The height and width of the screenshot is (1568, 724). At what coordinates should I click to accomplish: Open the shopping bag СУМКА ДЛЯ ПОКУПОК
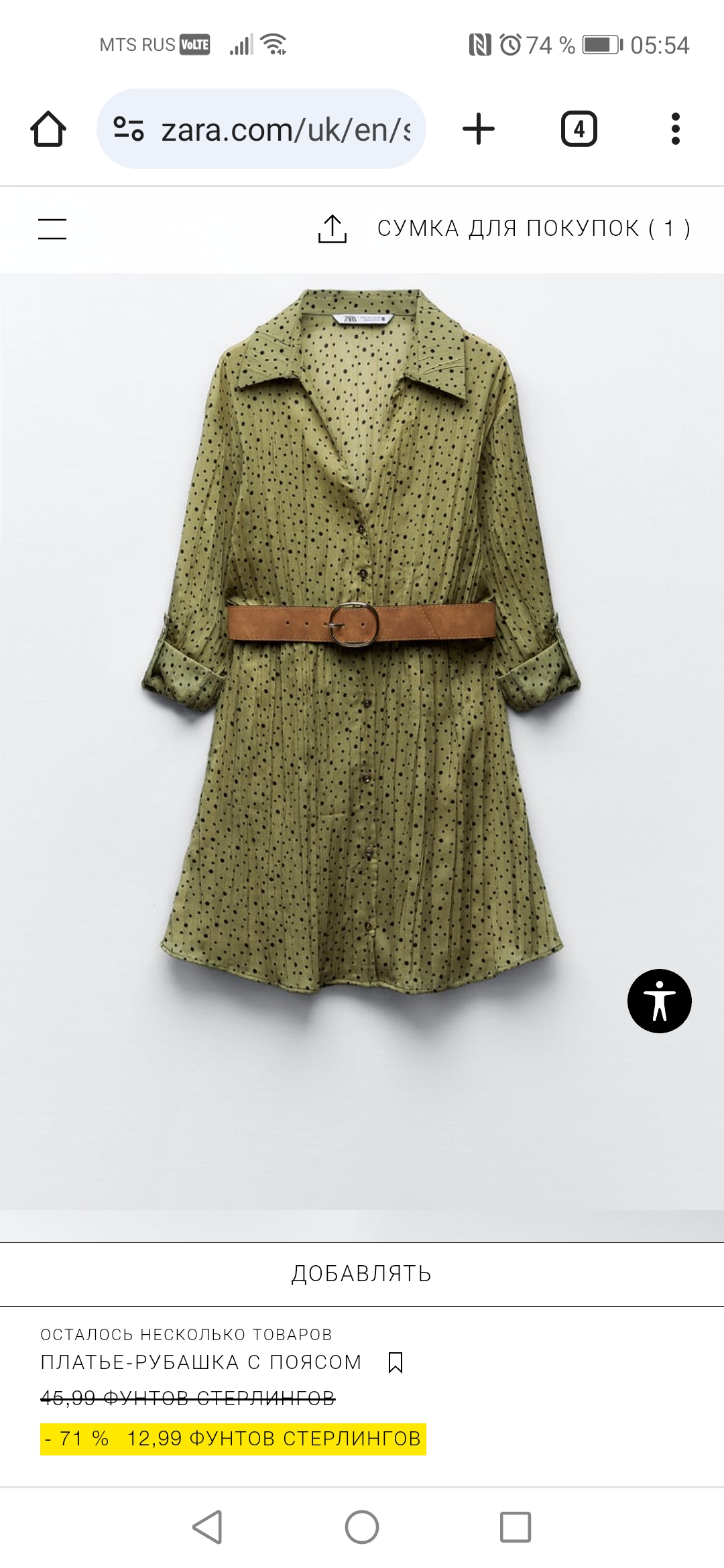click(533, 228)
